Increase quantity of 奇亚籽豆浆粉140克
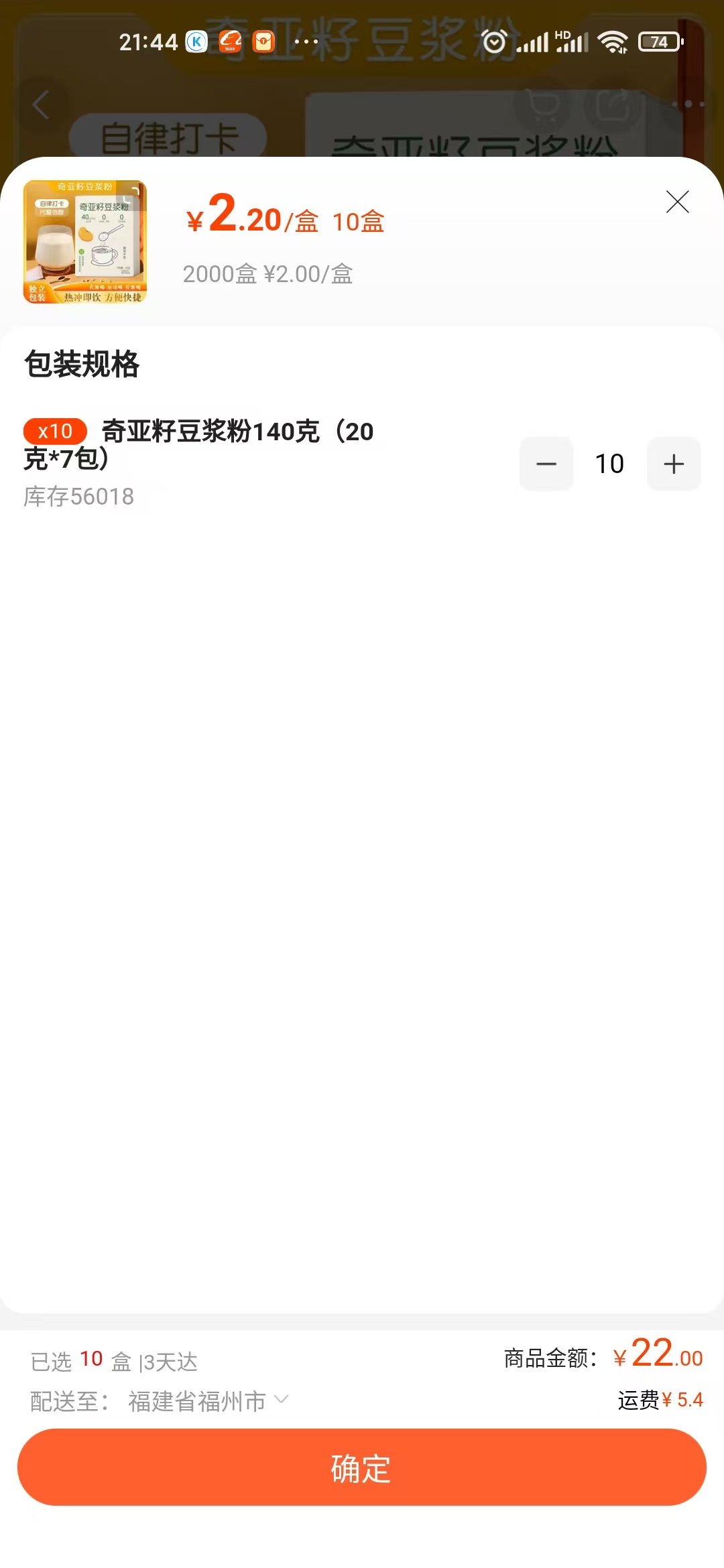Image resolution: width=724 pixels, height=1568 pixels. click(x=674, y=464)
